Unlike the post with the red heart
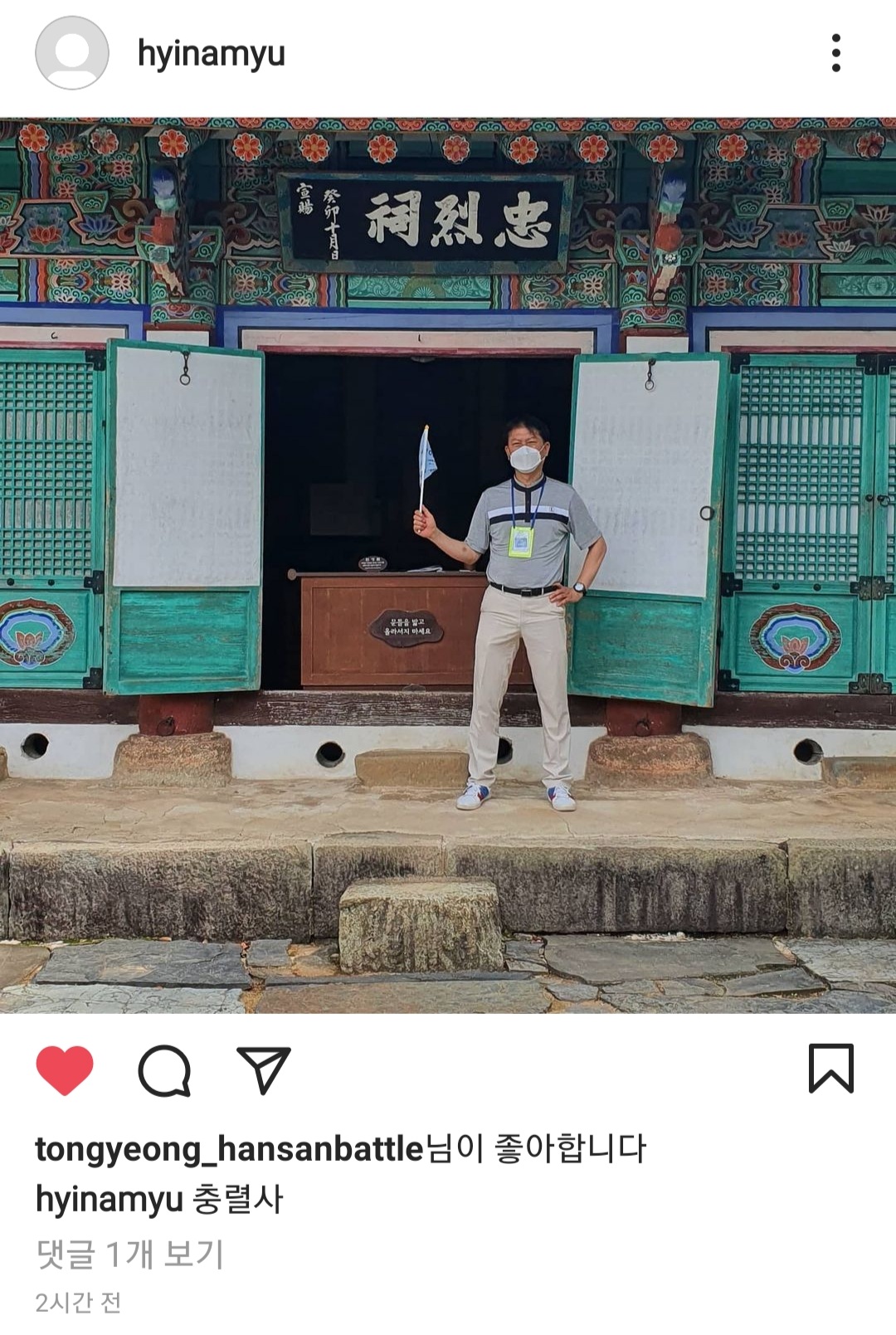This screenshot has height=1335, width=896. [x=65, y=1069]
